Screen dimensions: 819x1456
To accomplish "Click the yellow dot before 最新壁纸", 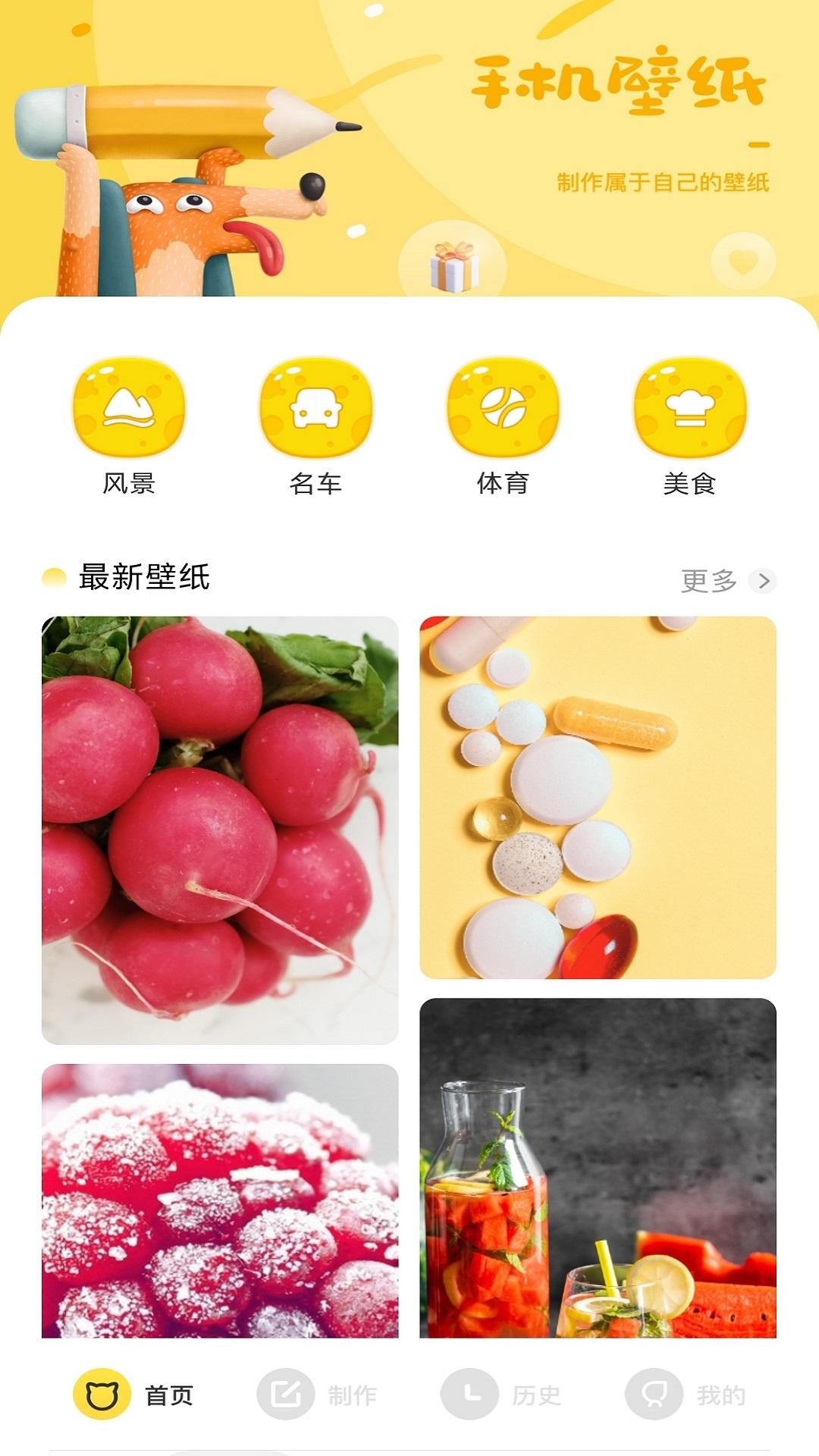I will pos(55,576).
